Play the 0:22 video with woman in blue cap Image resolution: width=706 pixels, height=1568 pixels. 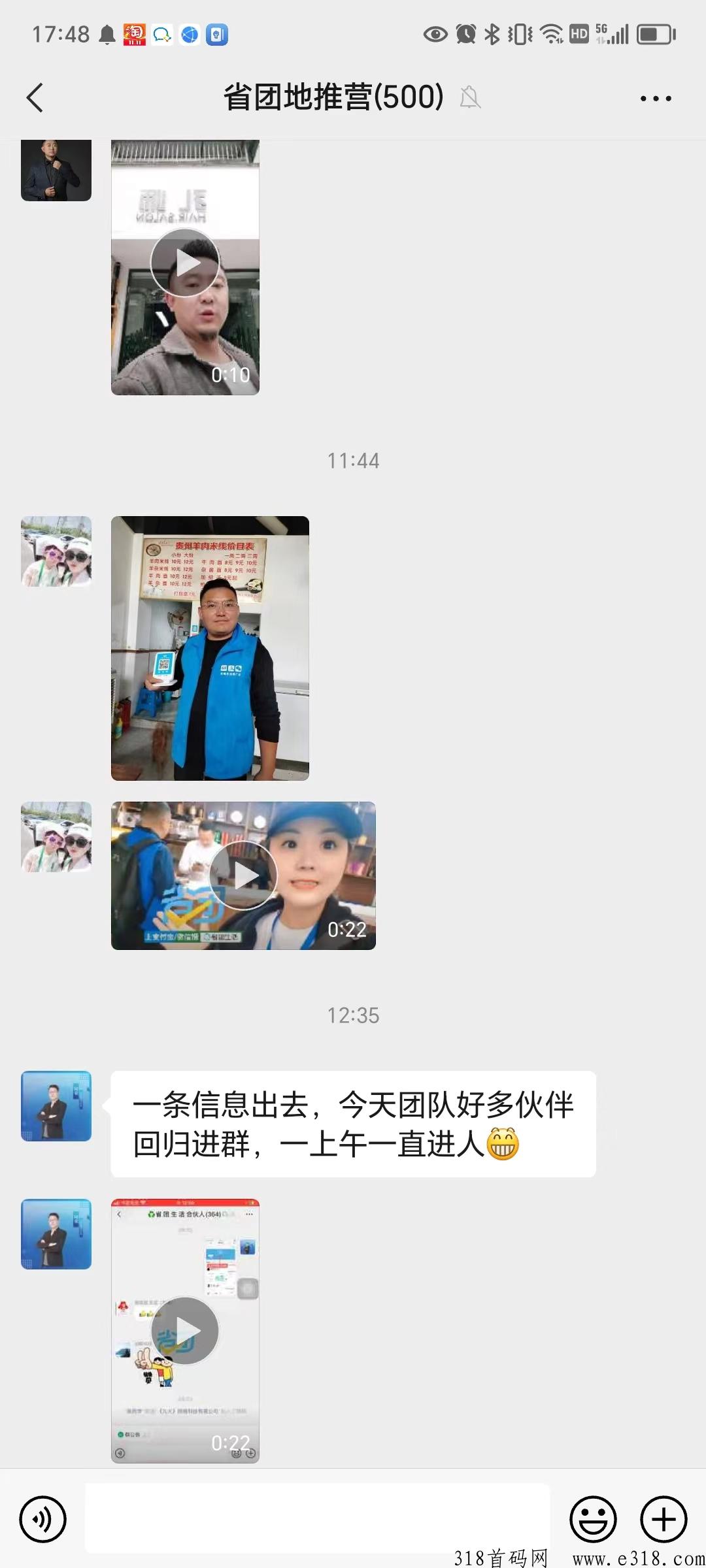(x=243, y=875)
